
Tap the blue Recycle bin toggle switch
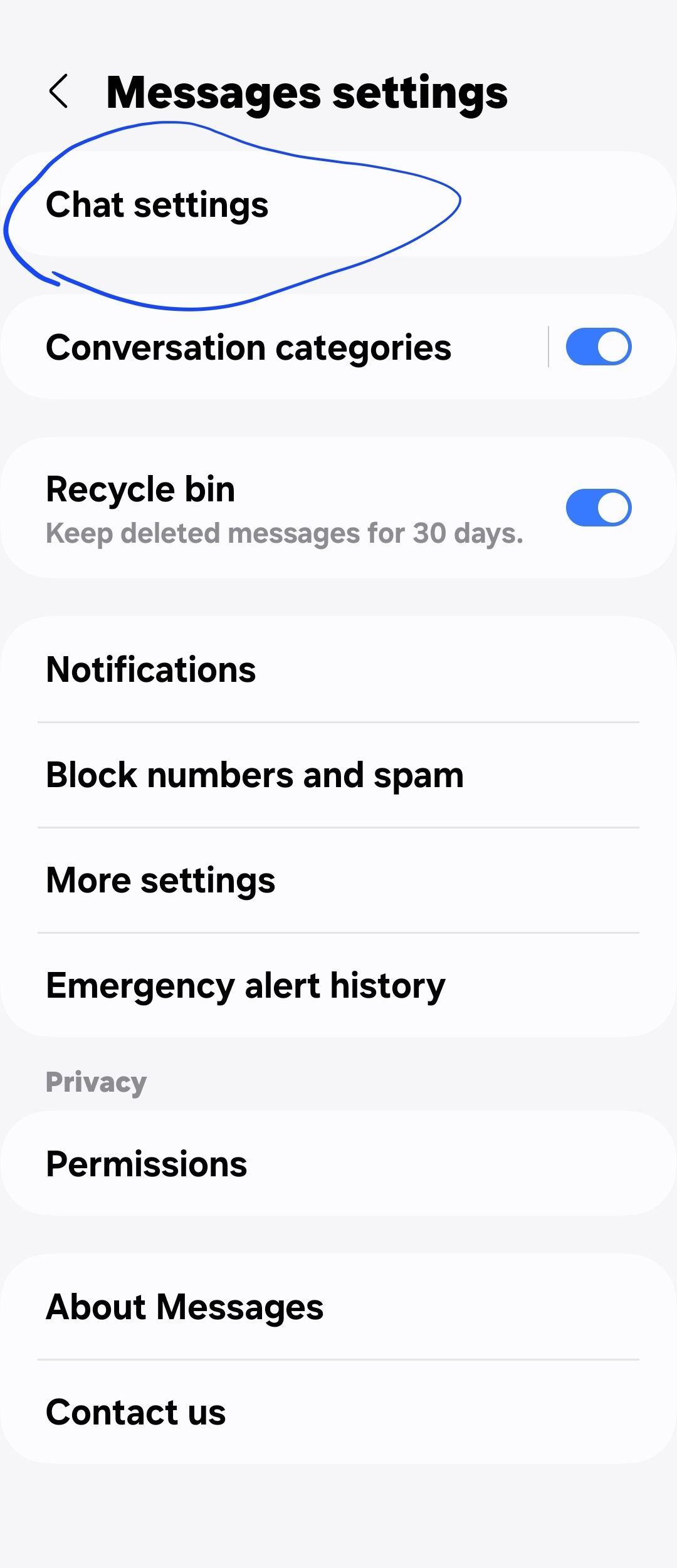tap(599, 508)
